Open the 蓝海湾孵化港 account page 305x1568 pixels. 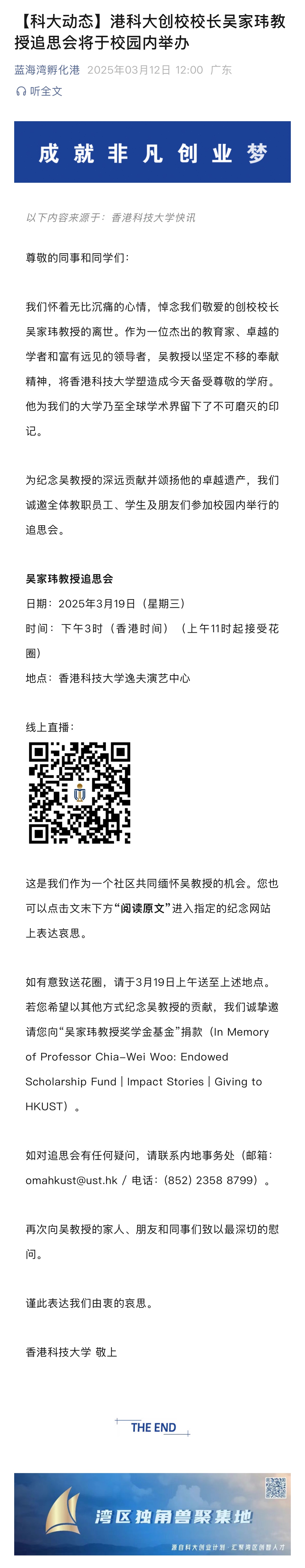[47, 70]
